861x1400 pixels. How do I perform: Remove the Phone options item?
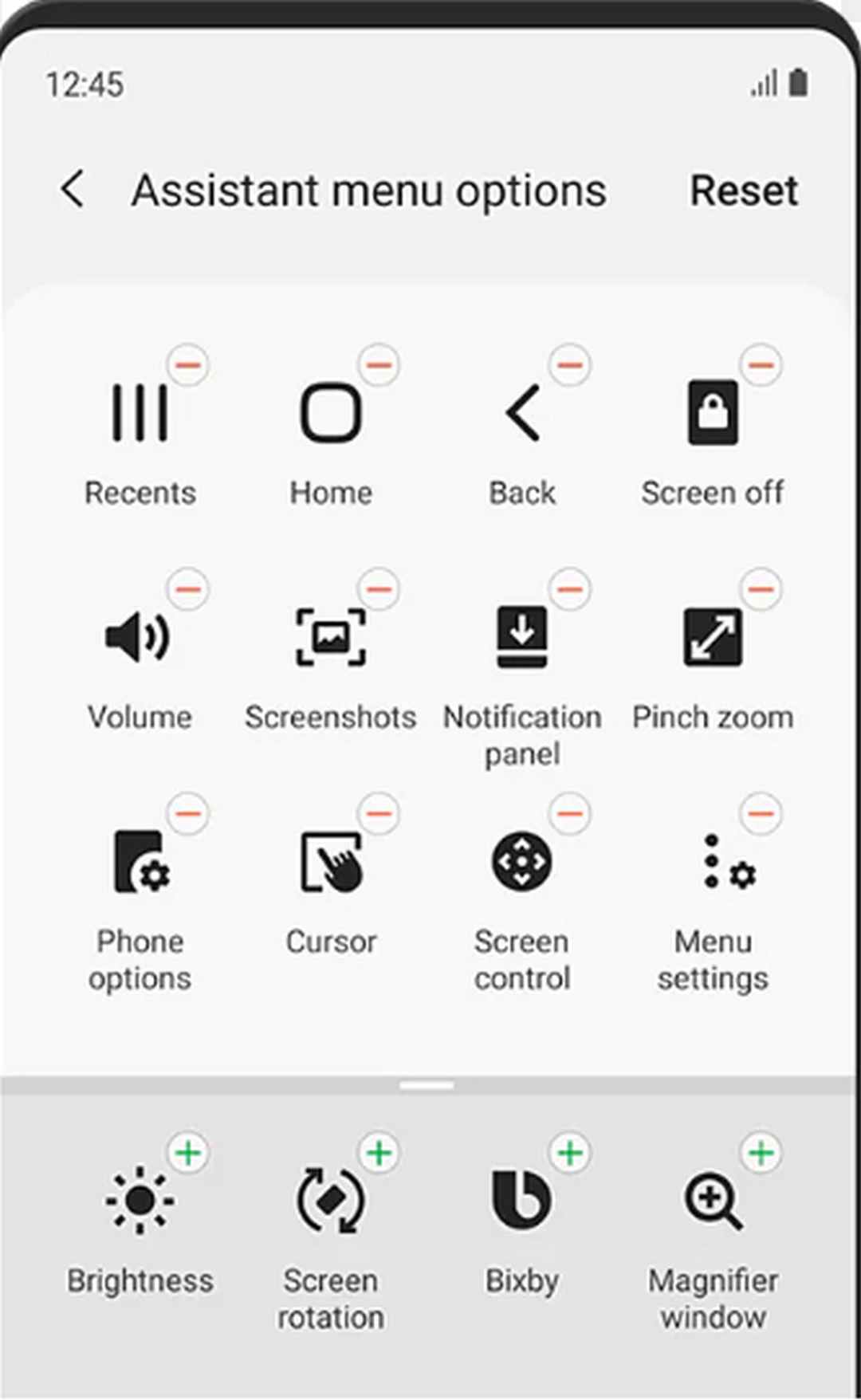(x=188, y=813)
